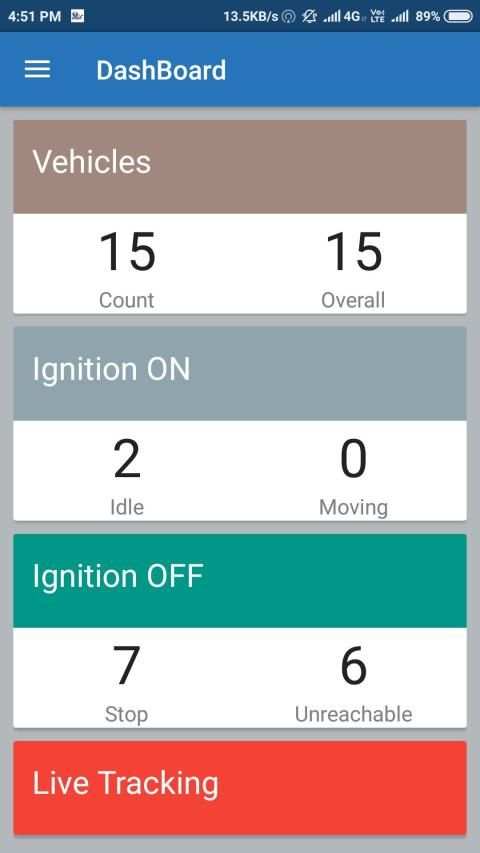Open the hamburger navigation drawer
Image resolution: width=480 pixels, height=853 pixels.
tap(38, 70)
